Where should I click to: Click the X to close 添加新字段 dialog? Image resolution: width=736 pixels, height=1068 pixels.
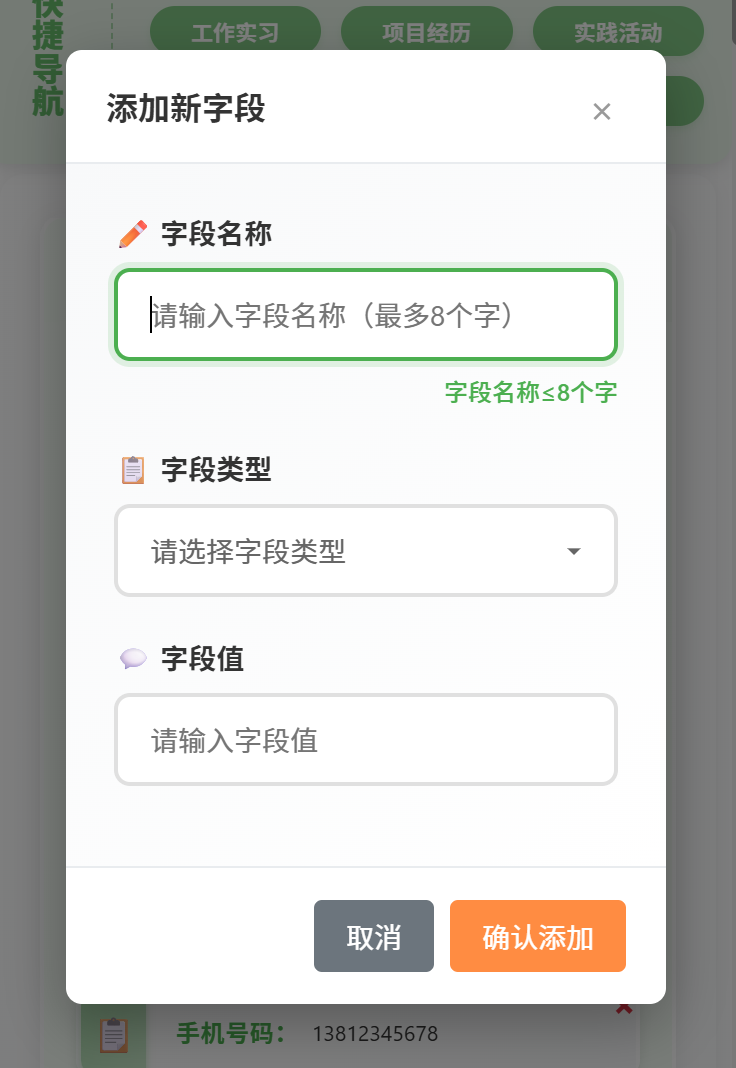[x=602, y=112]
